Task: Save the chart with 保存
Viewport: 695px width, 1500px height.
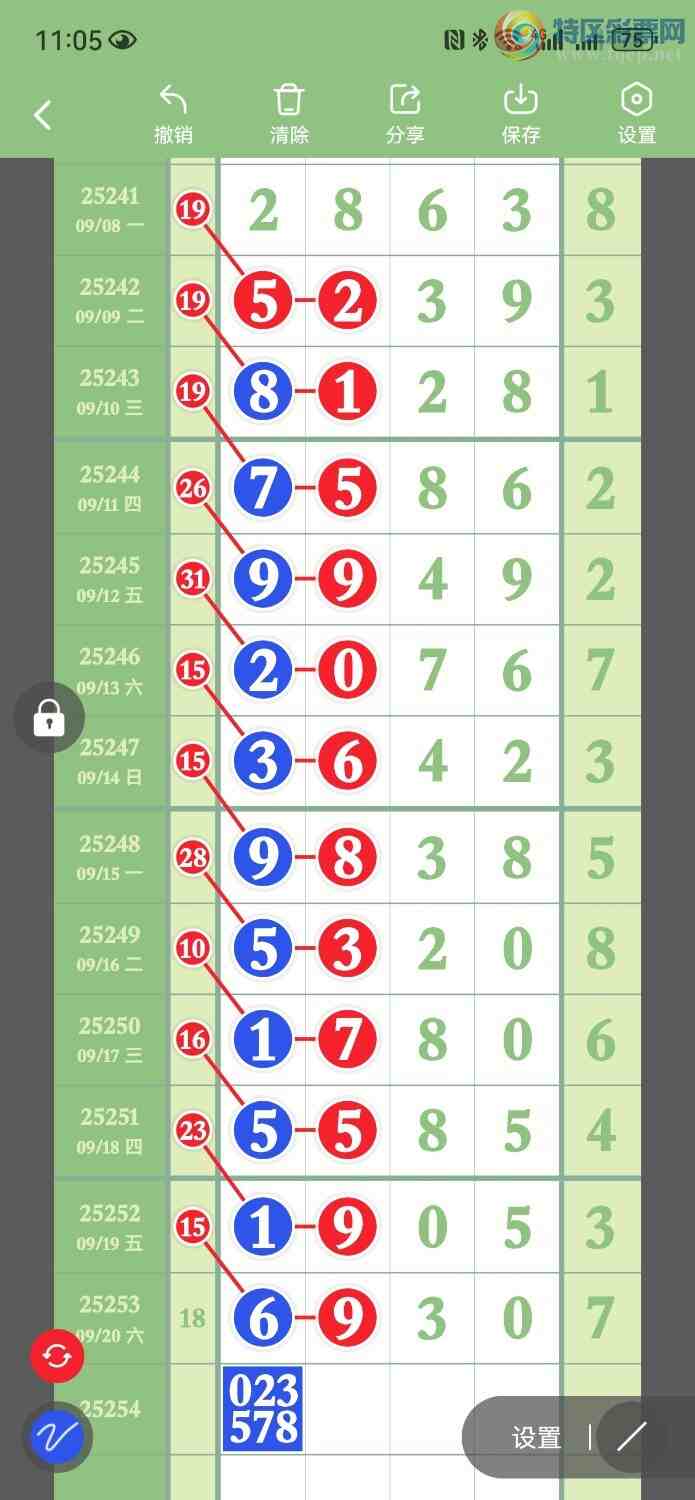Action: tap(521, 115)
